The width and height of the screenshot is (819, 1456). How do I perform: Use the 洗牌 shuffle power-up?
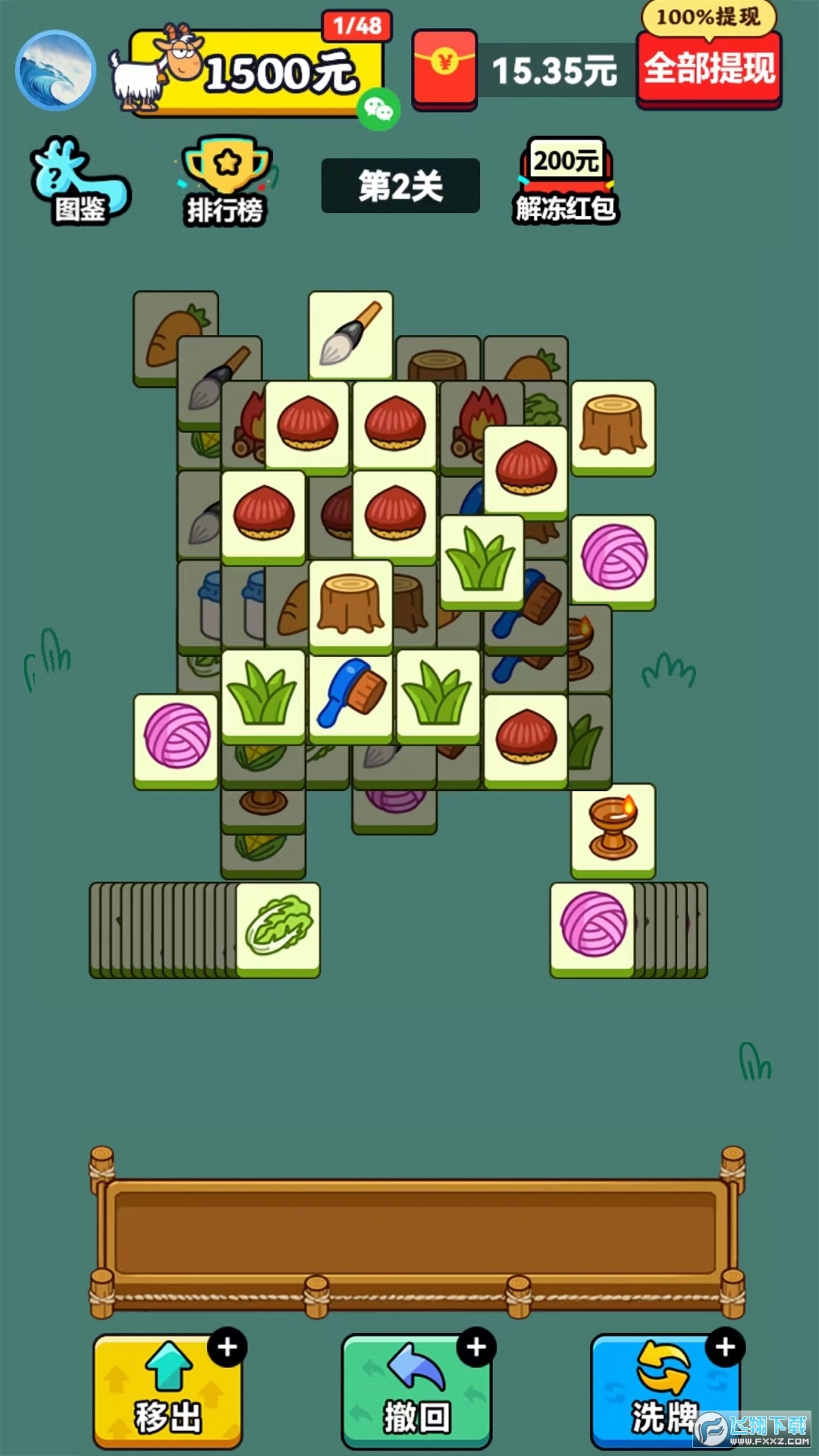click(665, 1392)
